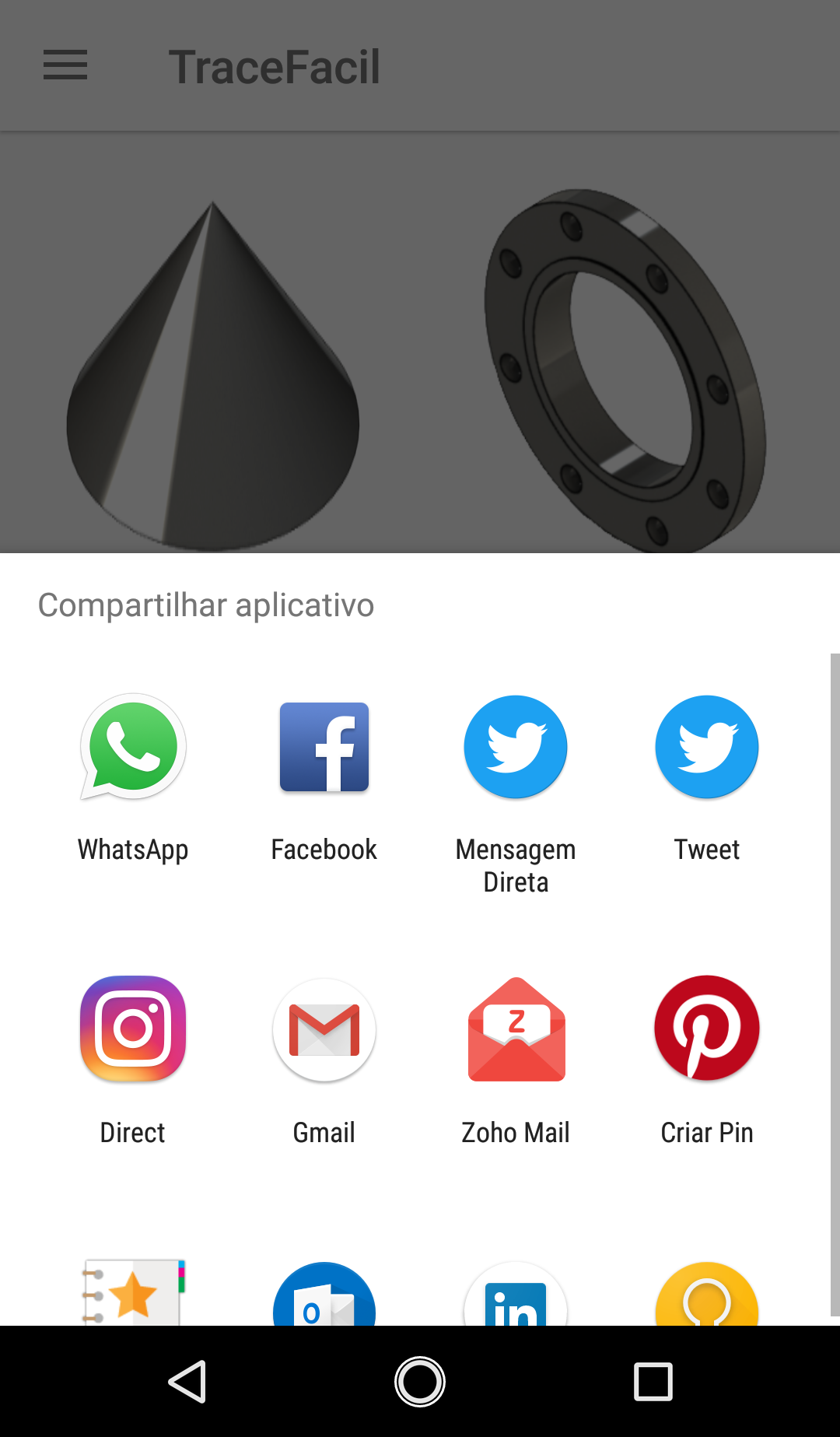Choose the yellow lightbulb app icon
Image resolution: width=840 pixels, height=1437 pixels.
pyautogui.click(x=706, y=1295)
